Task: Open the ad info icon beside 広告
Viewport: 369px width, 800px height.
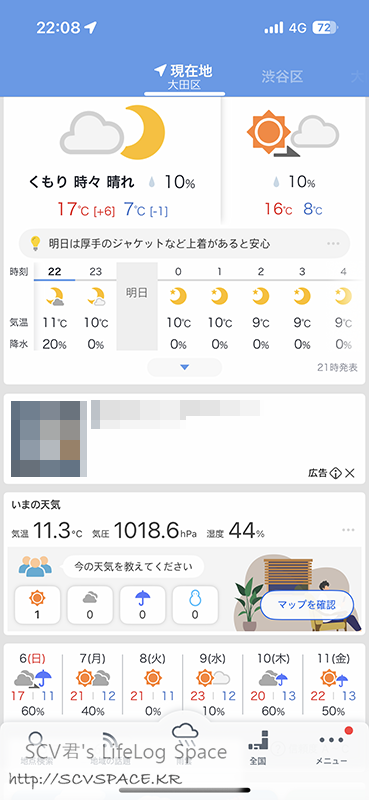Action: tap(335, 473)
